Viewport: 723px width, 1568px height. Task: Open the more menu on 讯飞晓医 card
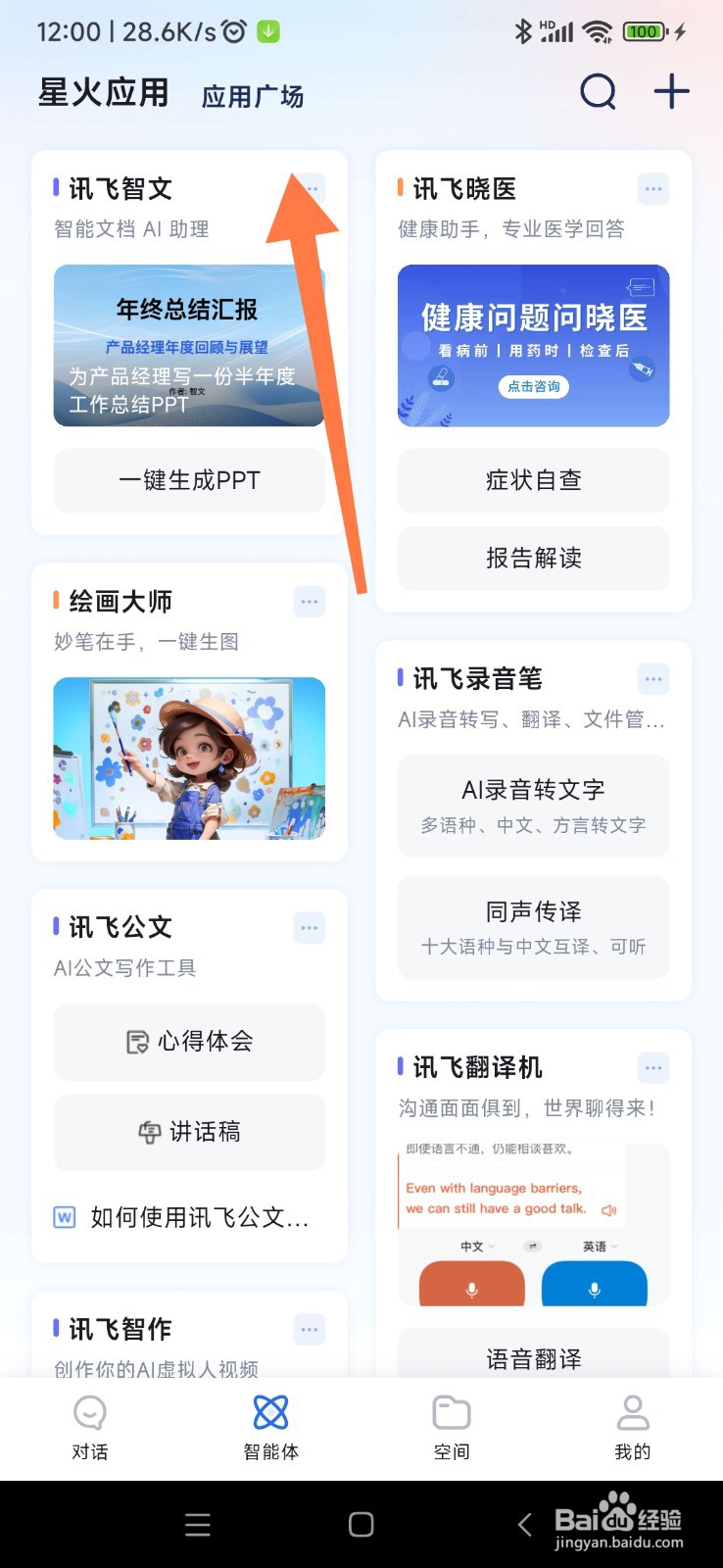(653, 189)
